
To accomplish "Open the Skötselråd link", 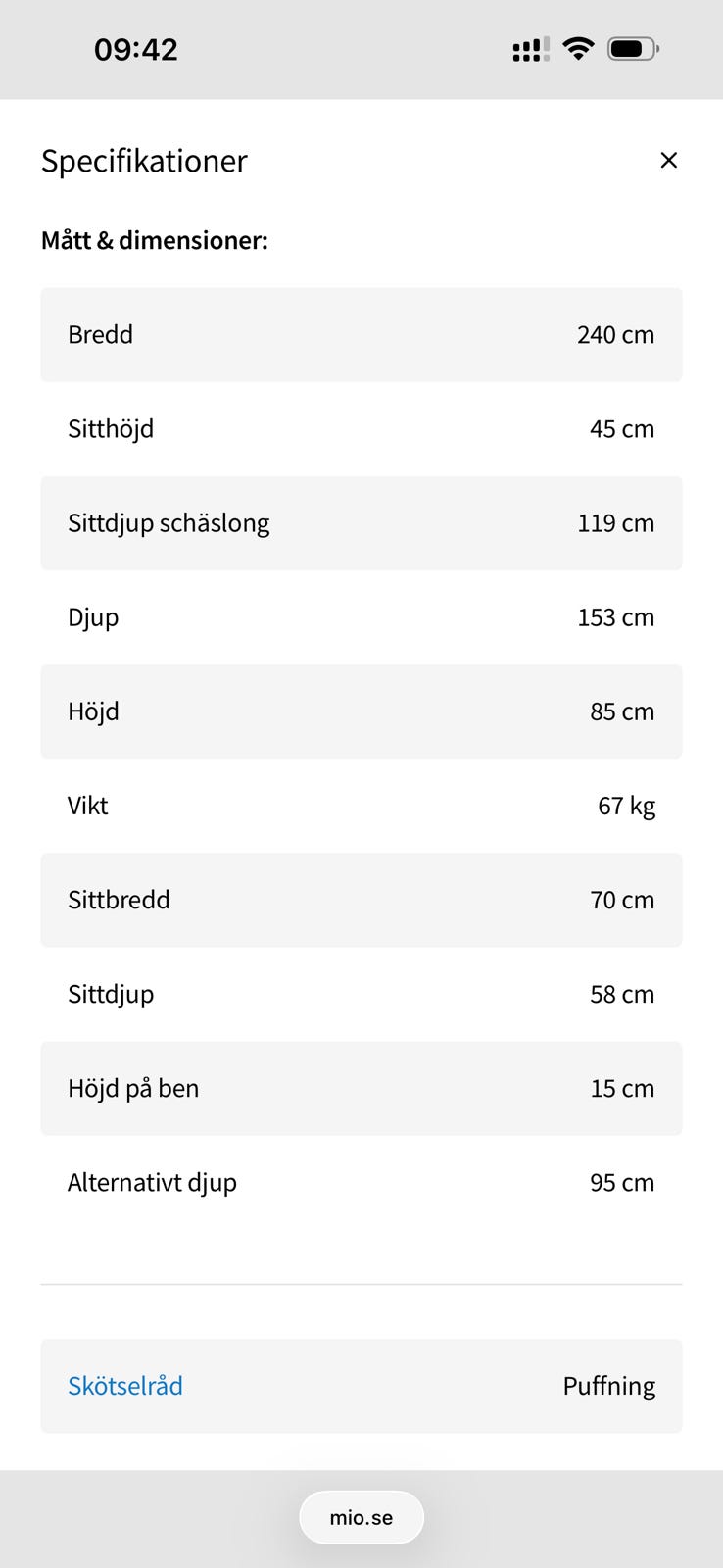I will click(125, 1386).
